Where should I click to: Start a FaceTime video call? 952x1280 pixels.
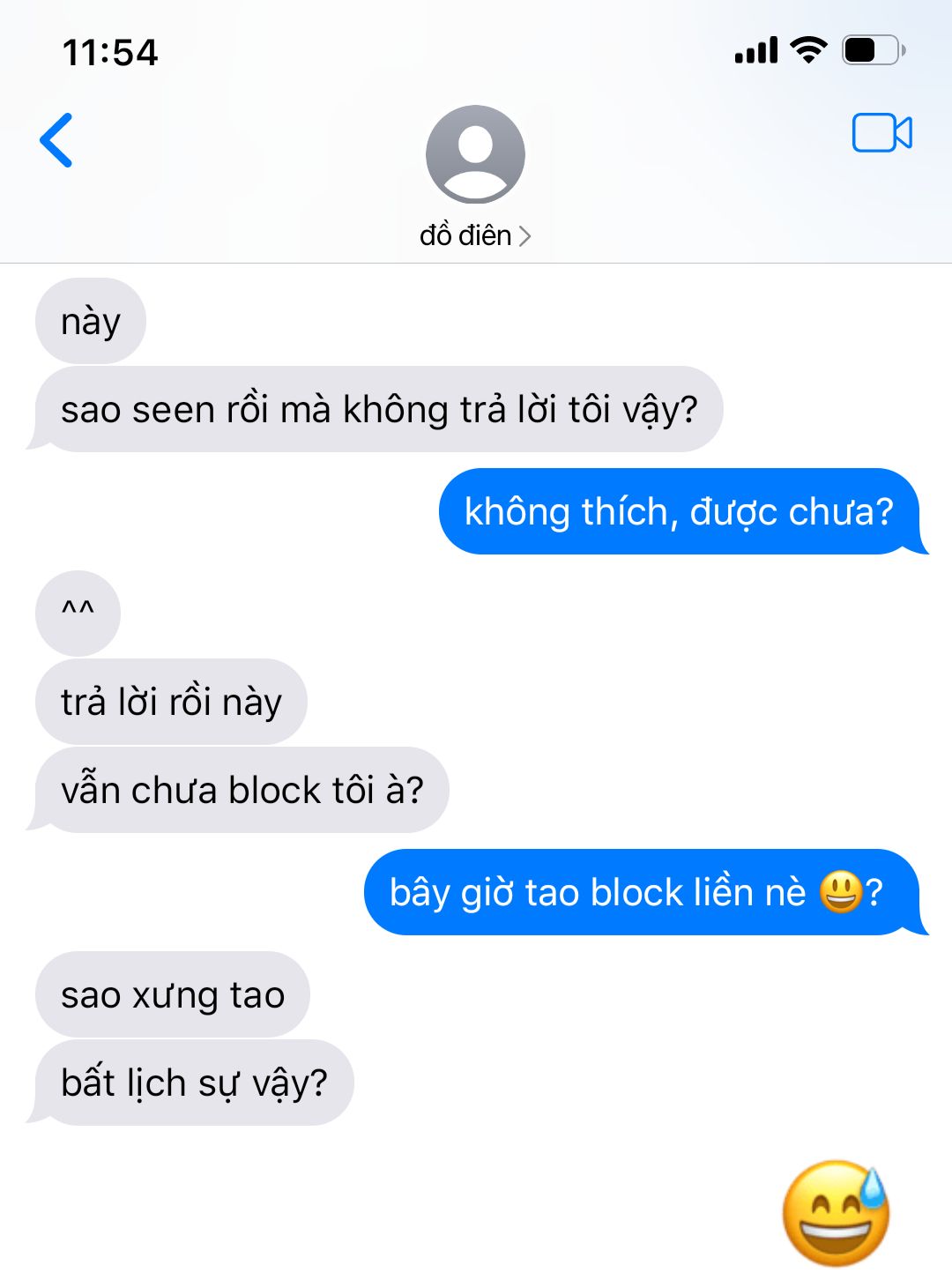click(x=881, y=133)
